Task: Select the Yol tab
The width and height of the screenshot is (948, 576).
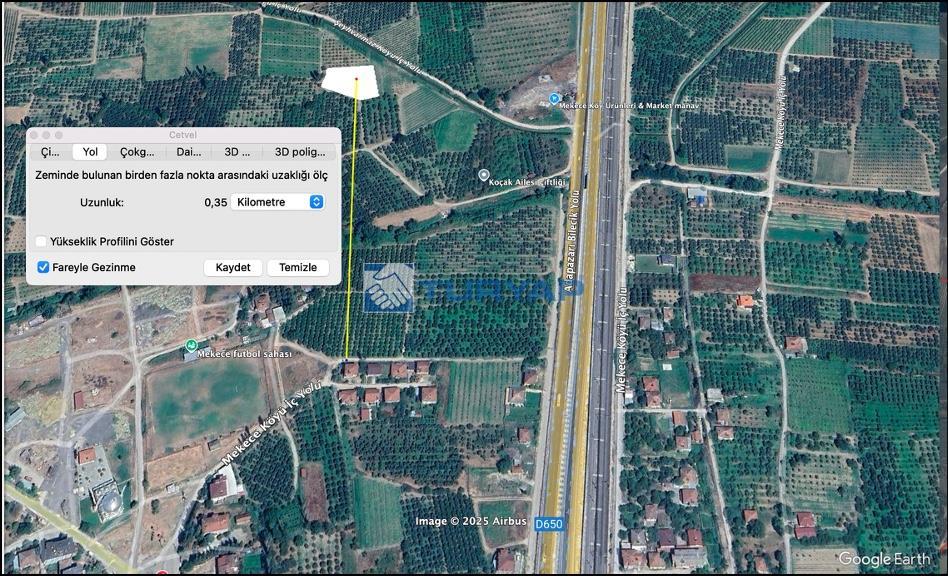Action: (90, 152)
